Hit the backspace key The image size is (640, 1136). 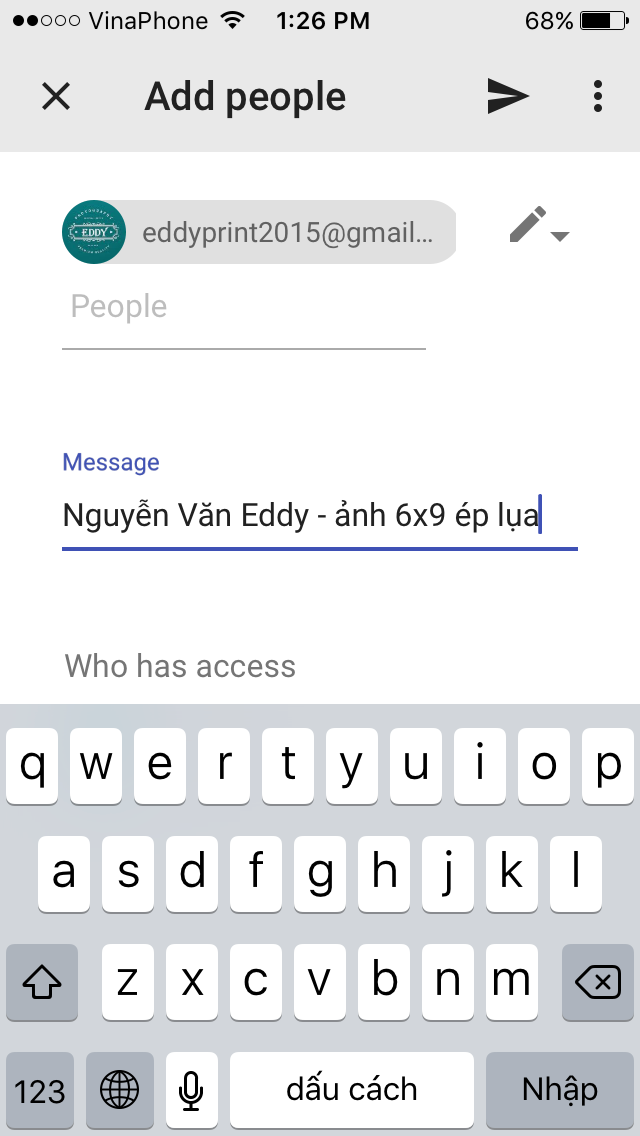pos(598,982)
